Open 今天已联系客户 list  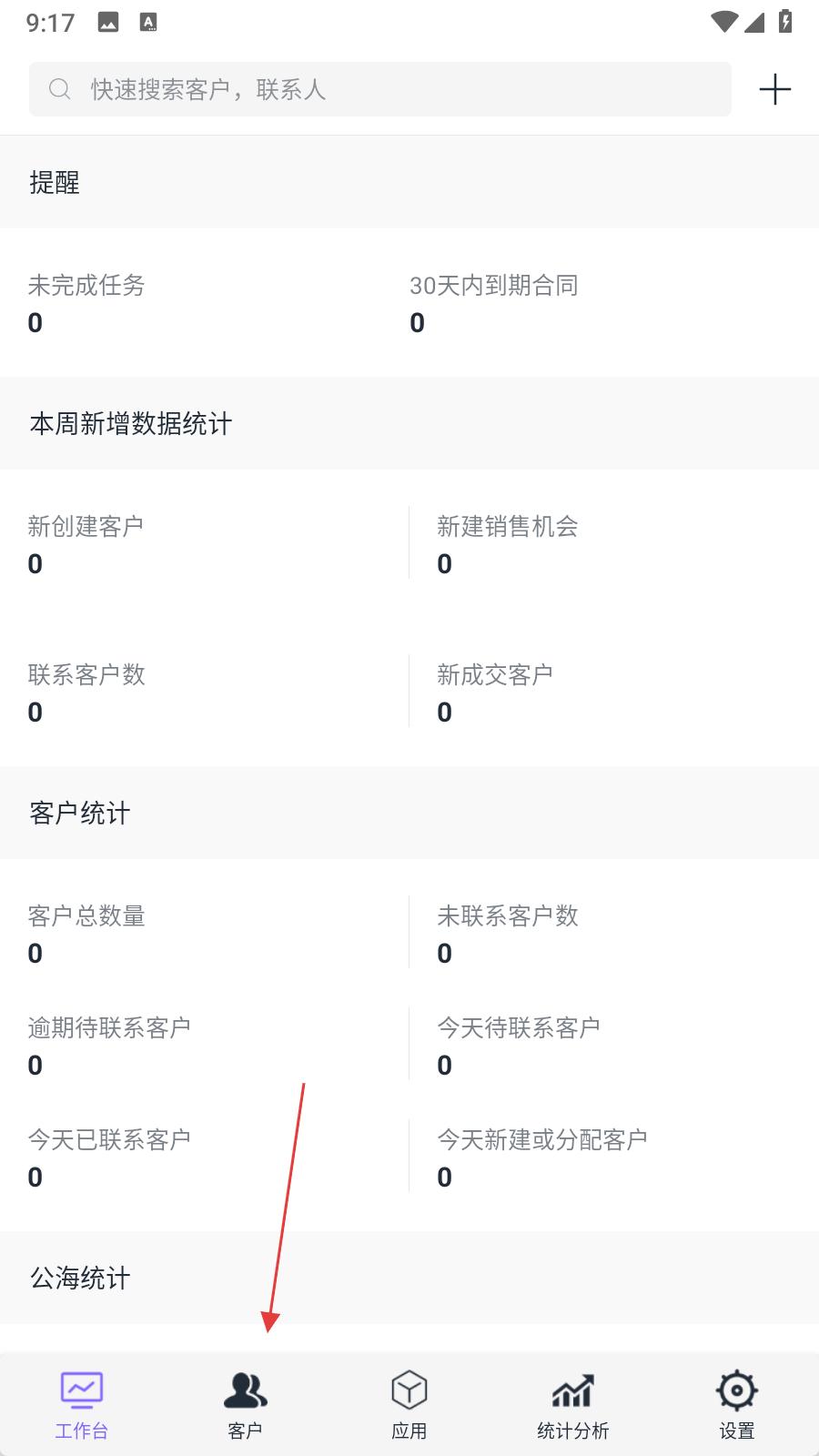205,1158
